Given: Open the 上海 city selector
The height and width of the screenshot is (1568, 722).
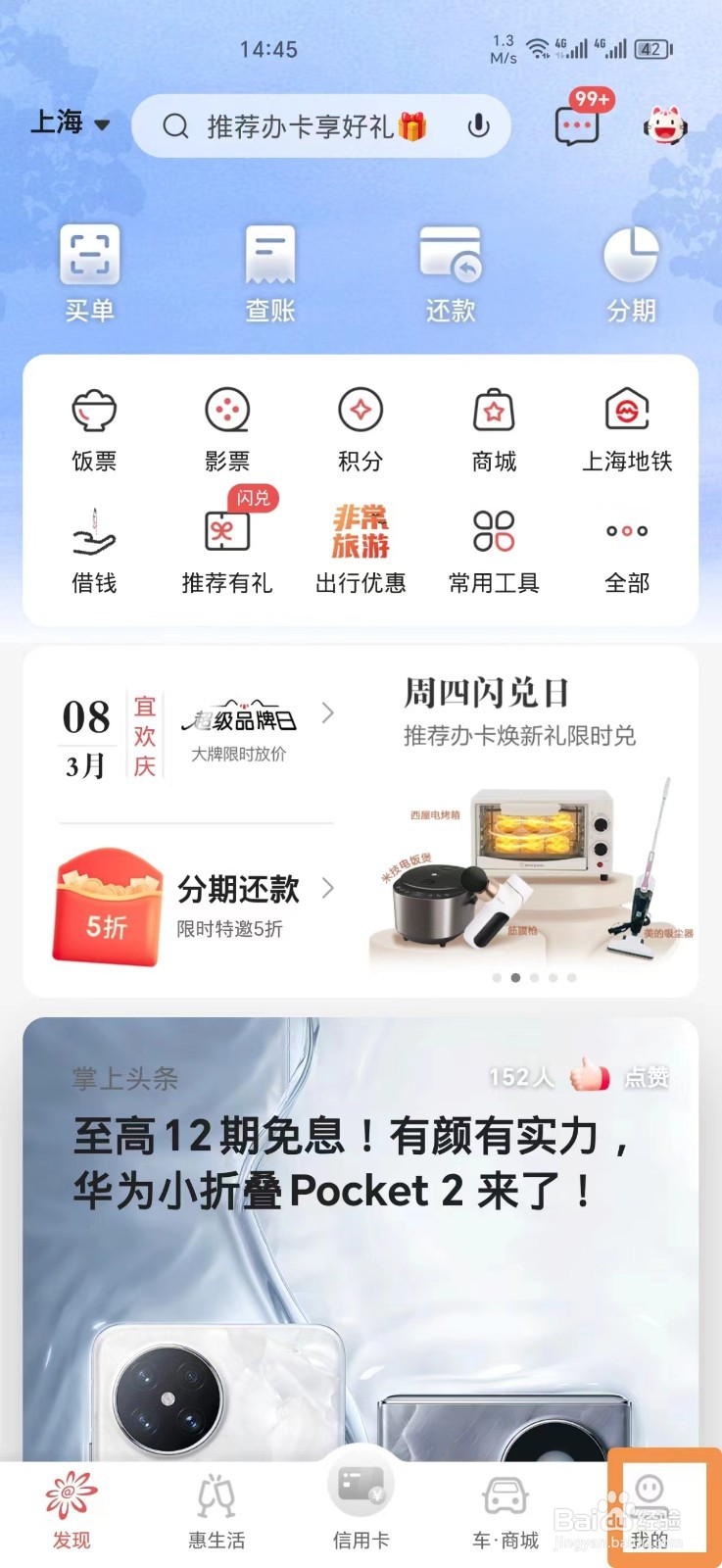Looking at the screenshot, I should point(71,123).
